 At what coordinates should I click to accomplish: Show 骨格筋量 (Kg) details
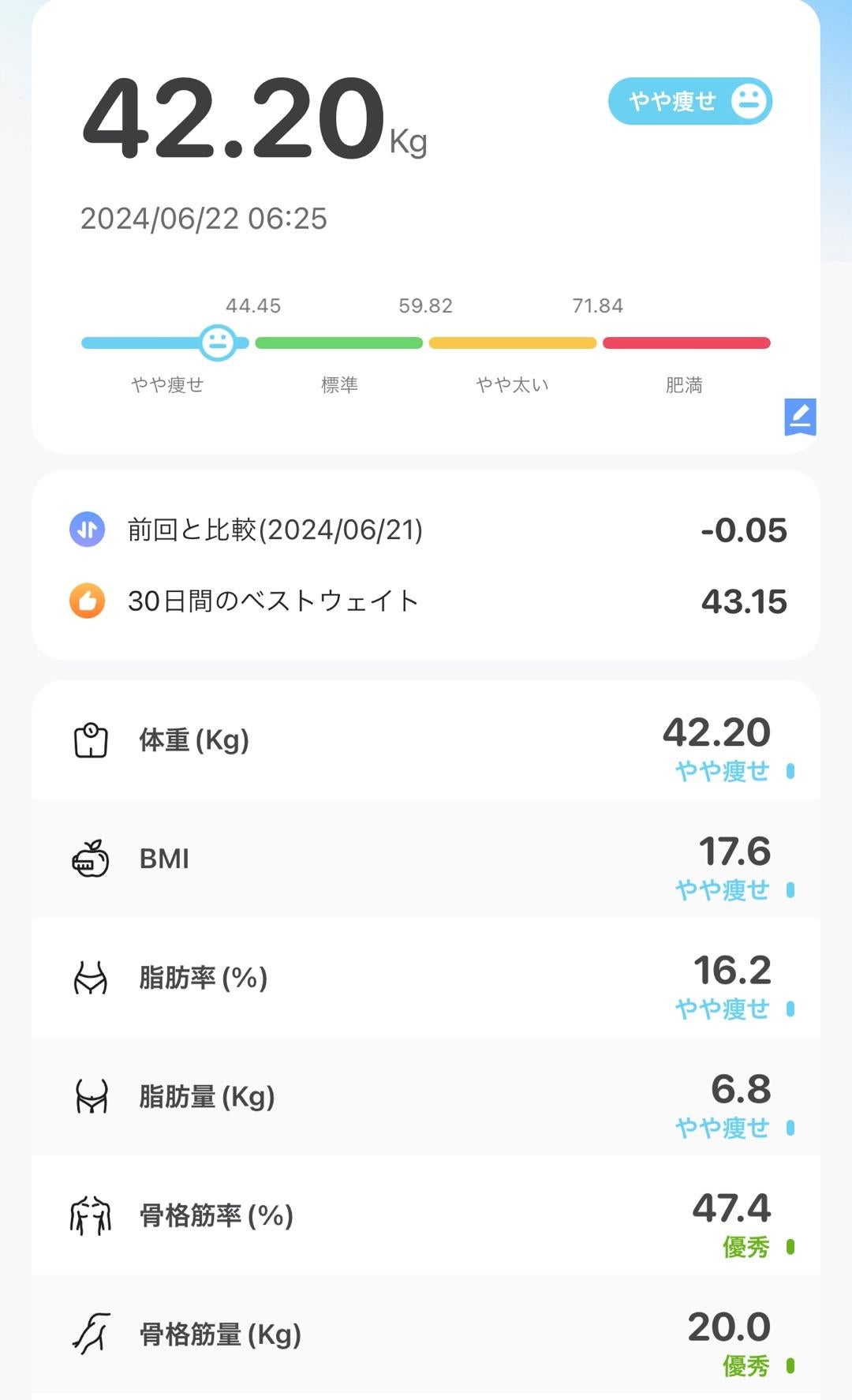coord(426,1334)
